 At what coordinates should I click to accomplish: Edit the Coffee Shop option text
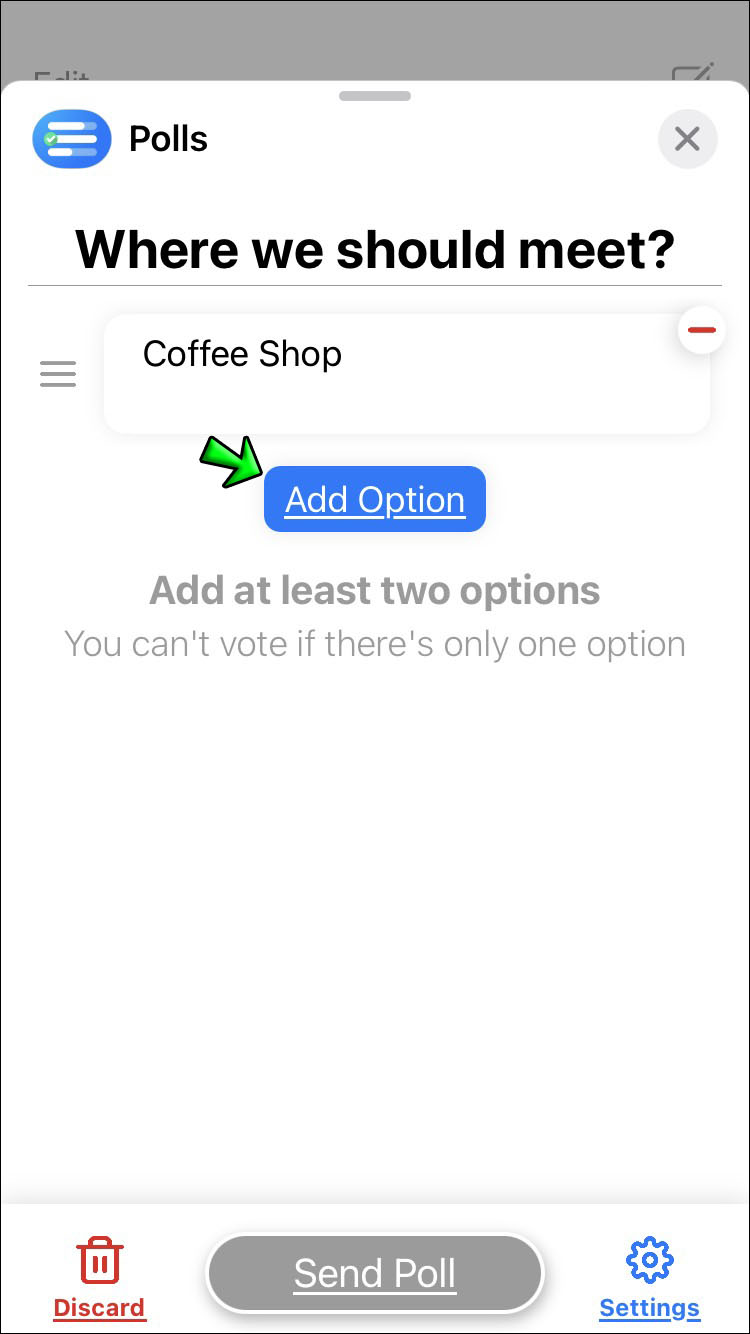[400, 372]
